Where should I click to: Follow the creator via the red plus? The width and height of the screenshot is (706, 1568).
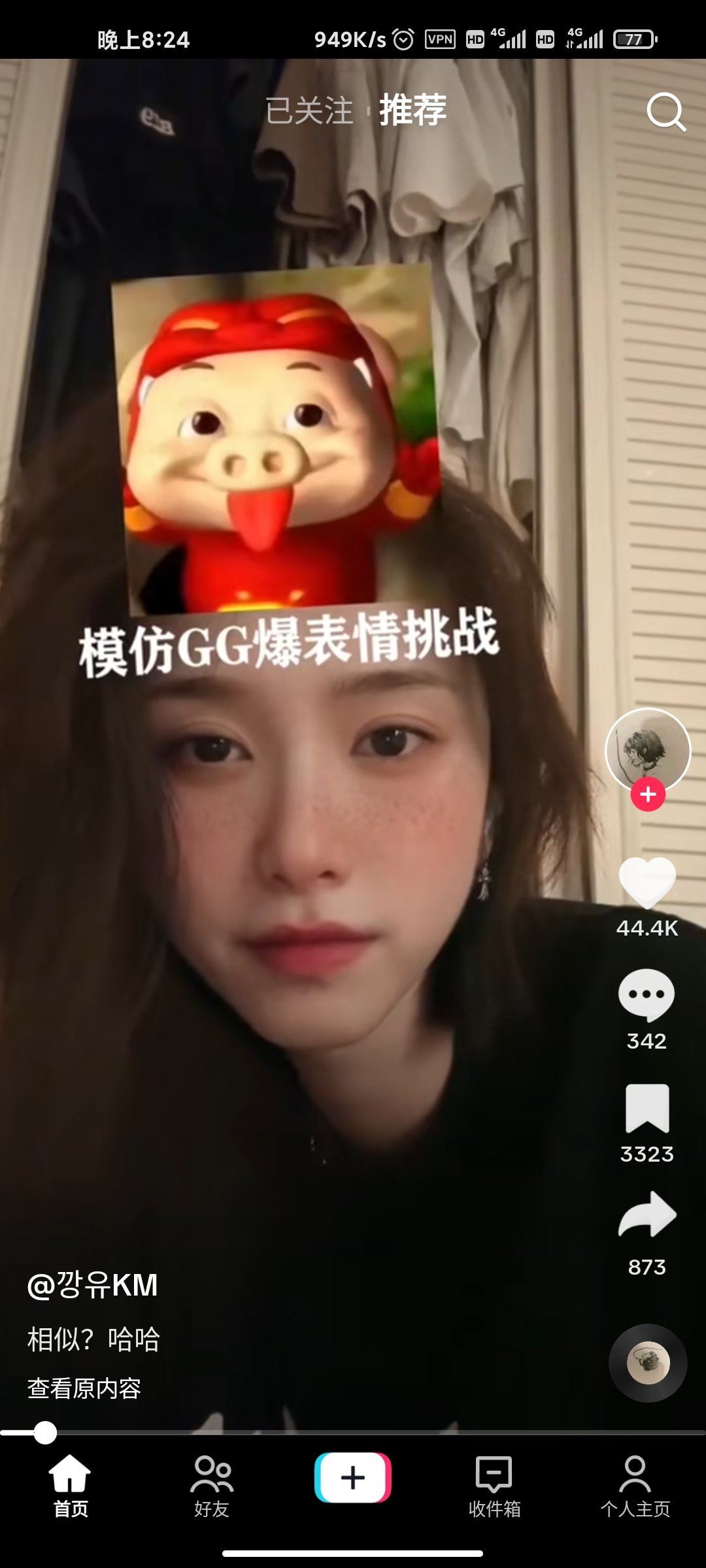pyautogui.click(x=647, y=794)
